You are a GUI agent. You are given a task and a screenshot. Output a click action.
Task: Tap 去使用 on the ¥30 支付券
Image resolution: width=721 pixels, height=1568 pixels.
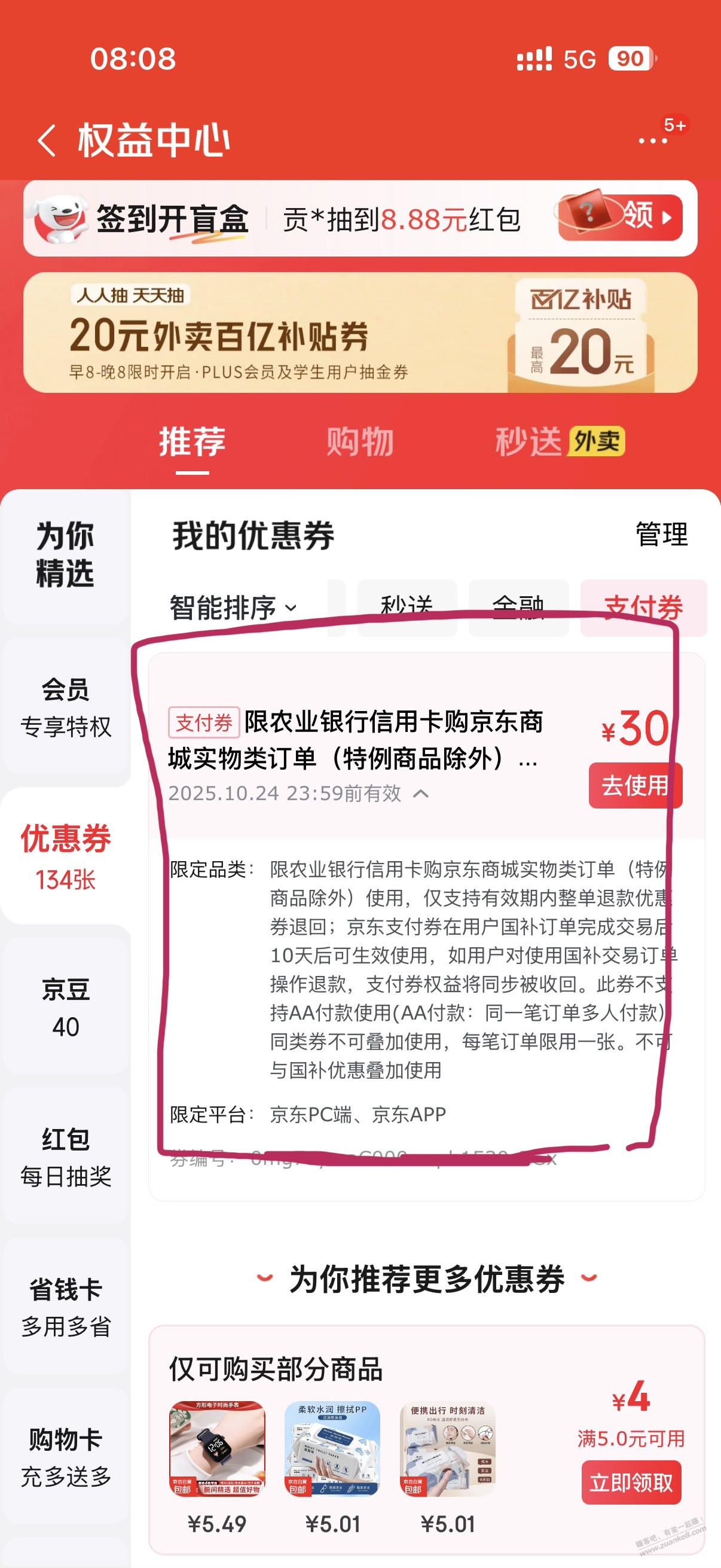[634, 785]
